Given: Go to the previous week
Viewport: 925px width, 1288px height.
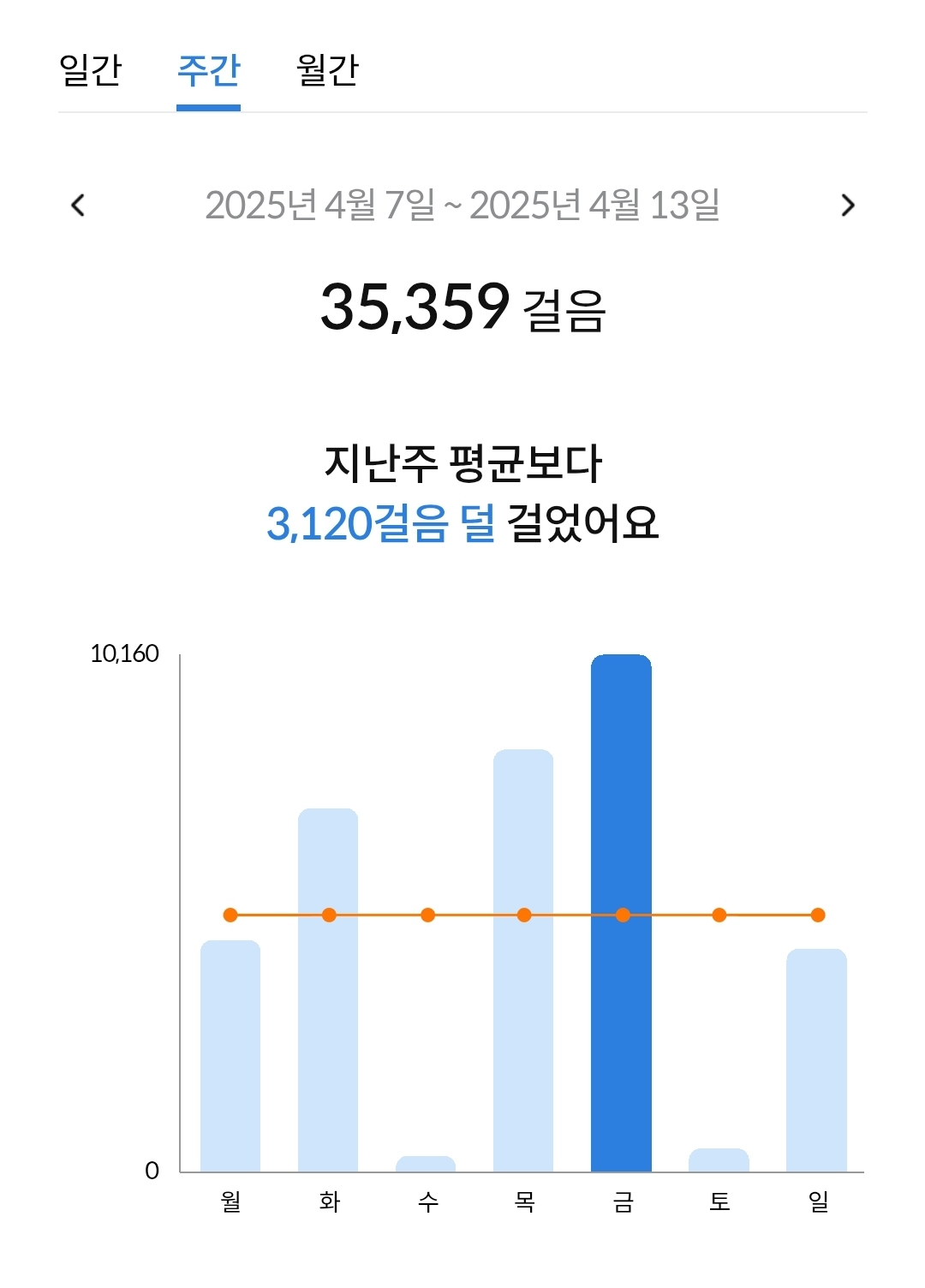Looking at the screenshot, I should 78,206.
